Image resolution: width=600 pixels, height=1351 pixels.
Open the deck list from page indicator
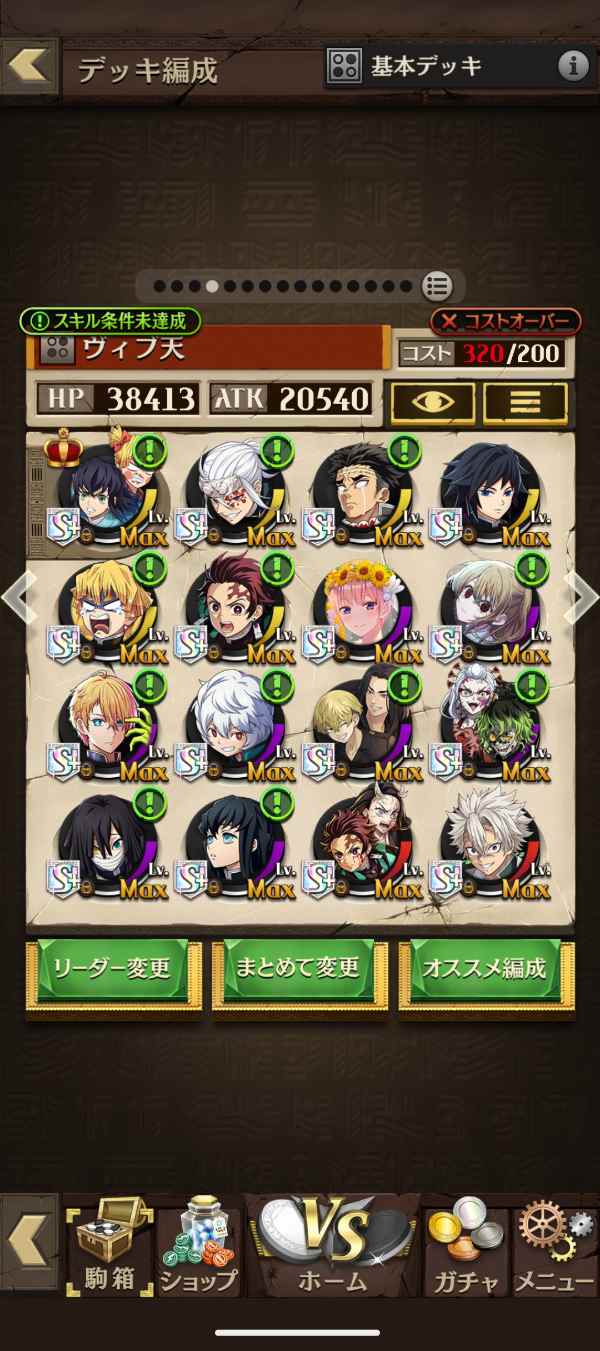437,285
